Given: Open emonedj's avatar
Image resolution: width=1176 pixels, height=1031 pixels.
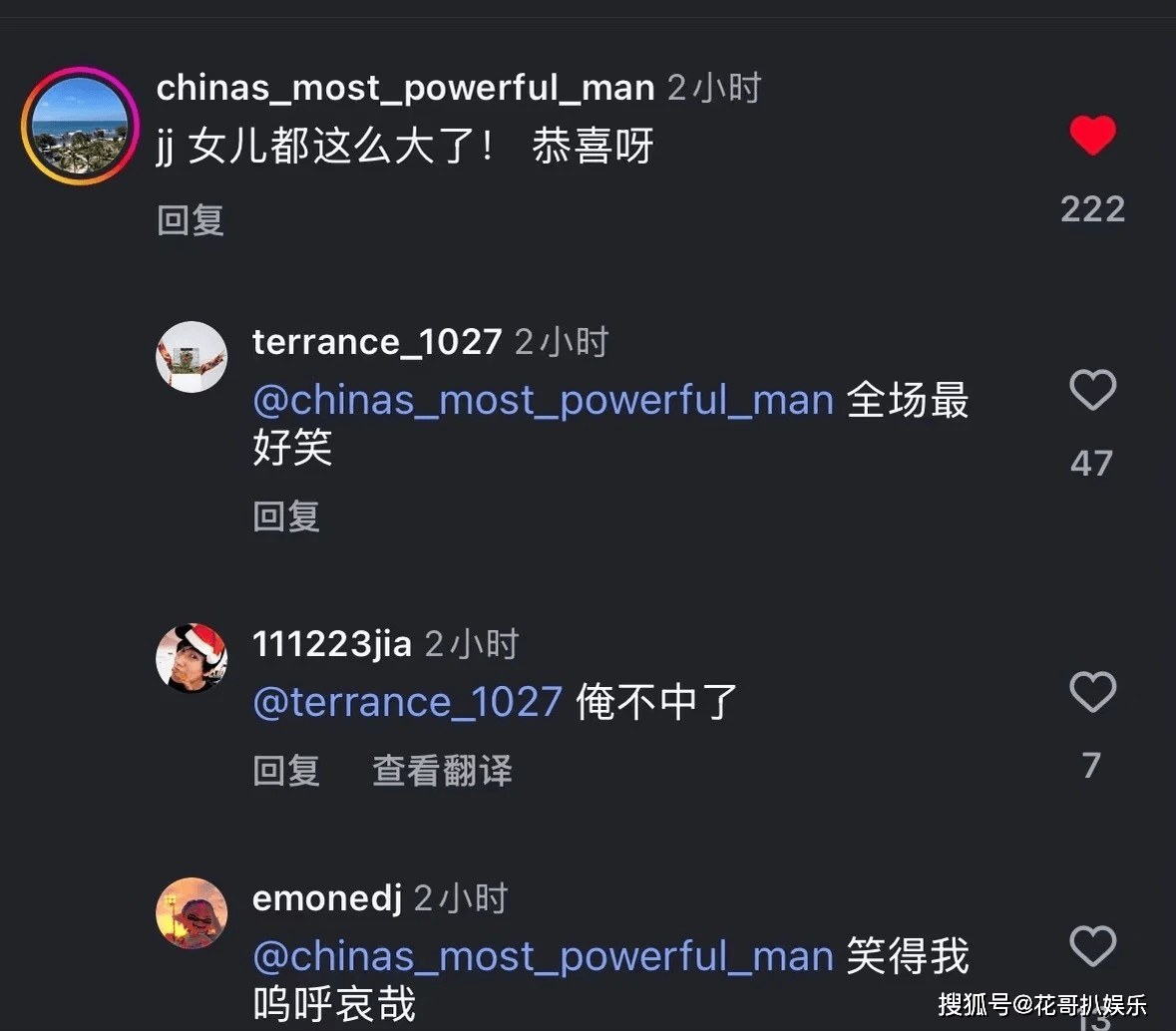Looking at the screenshot, I should 192,912.
